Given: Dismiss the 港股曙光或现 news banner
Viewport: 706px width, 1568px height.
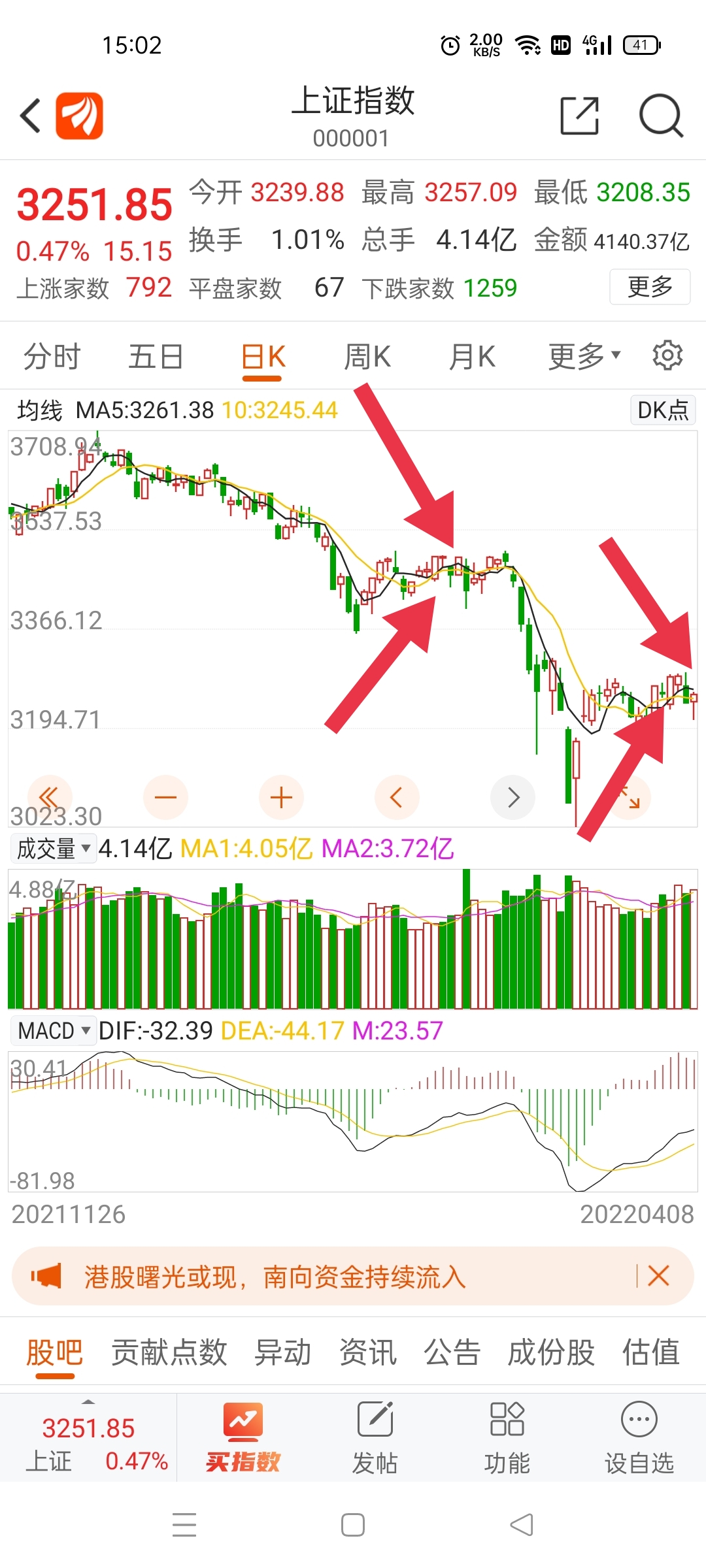Looking at the screenshot, I should pos(658,1275).
